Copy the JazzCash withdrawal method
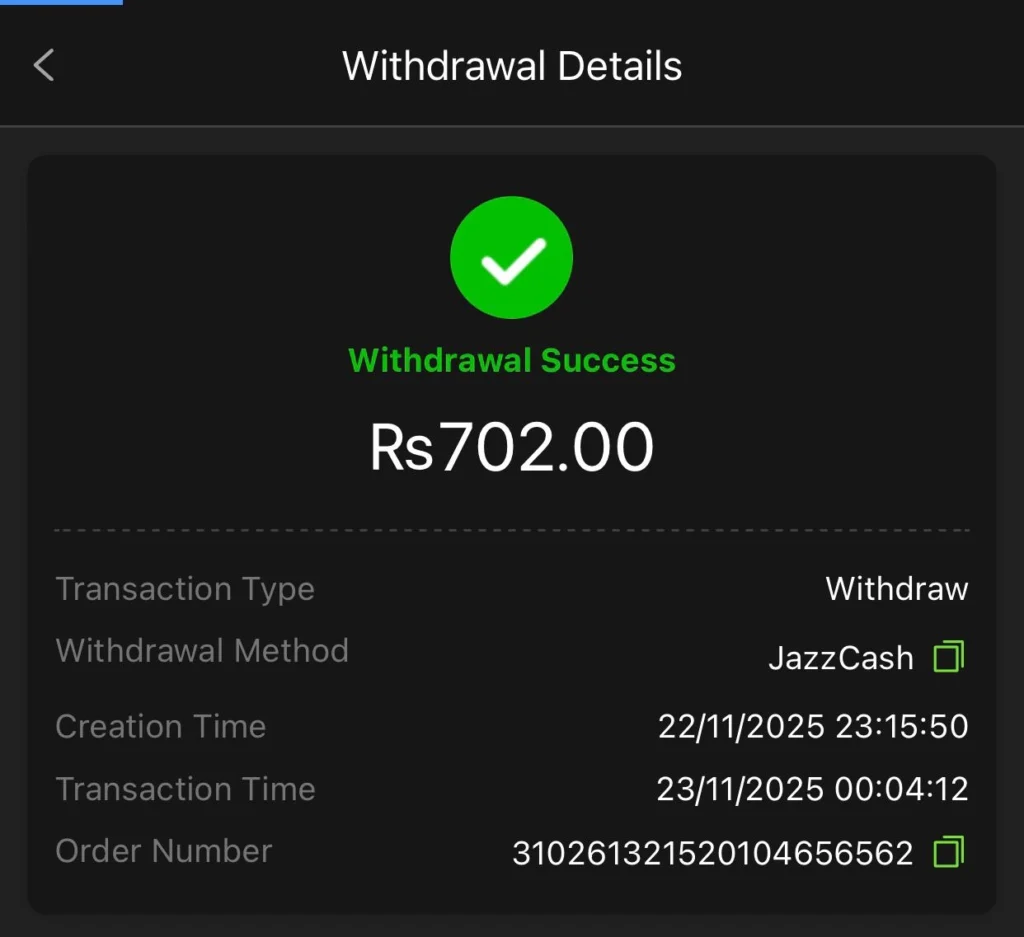 click(x=948, y=657)
